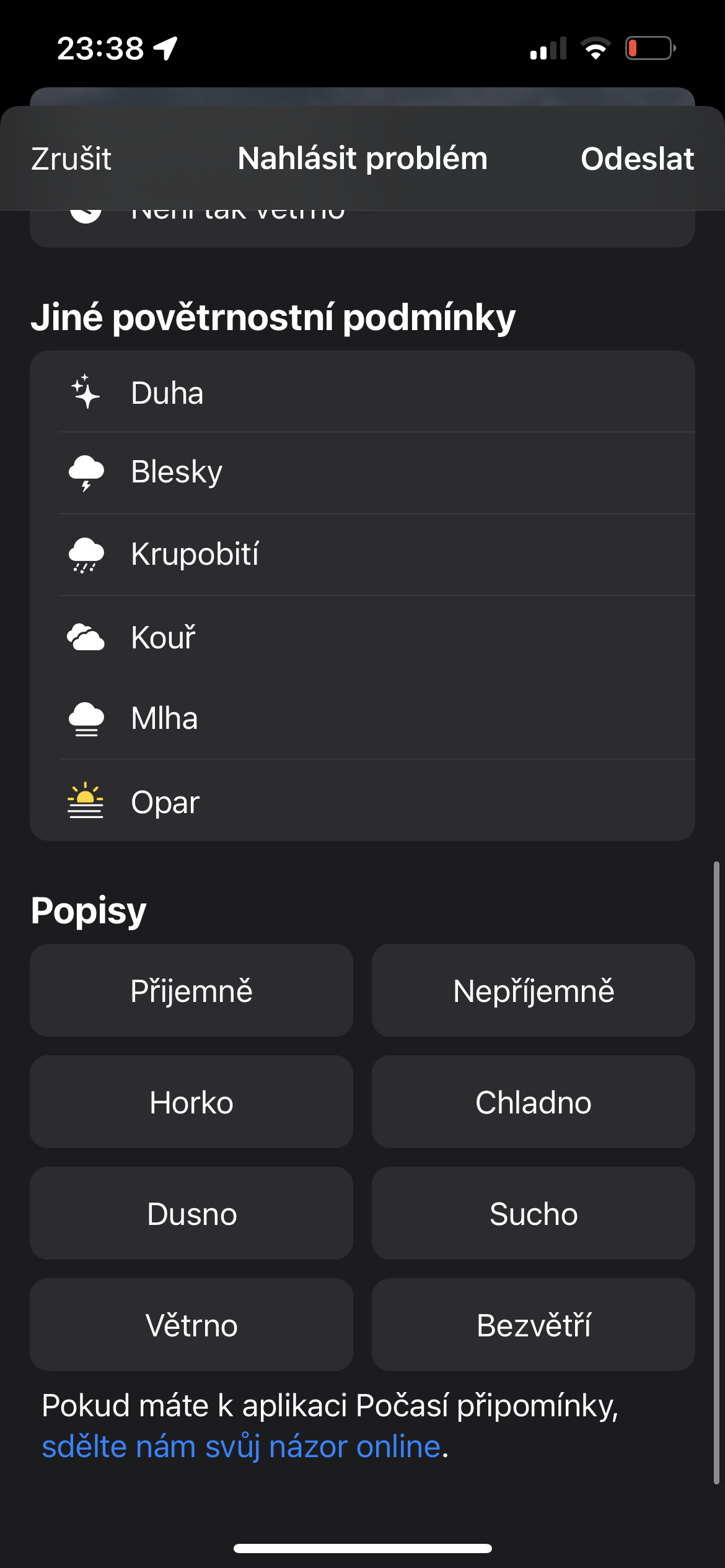
Task: Choose the Opar condition
Action: click(x=362, y=802)
